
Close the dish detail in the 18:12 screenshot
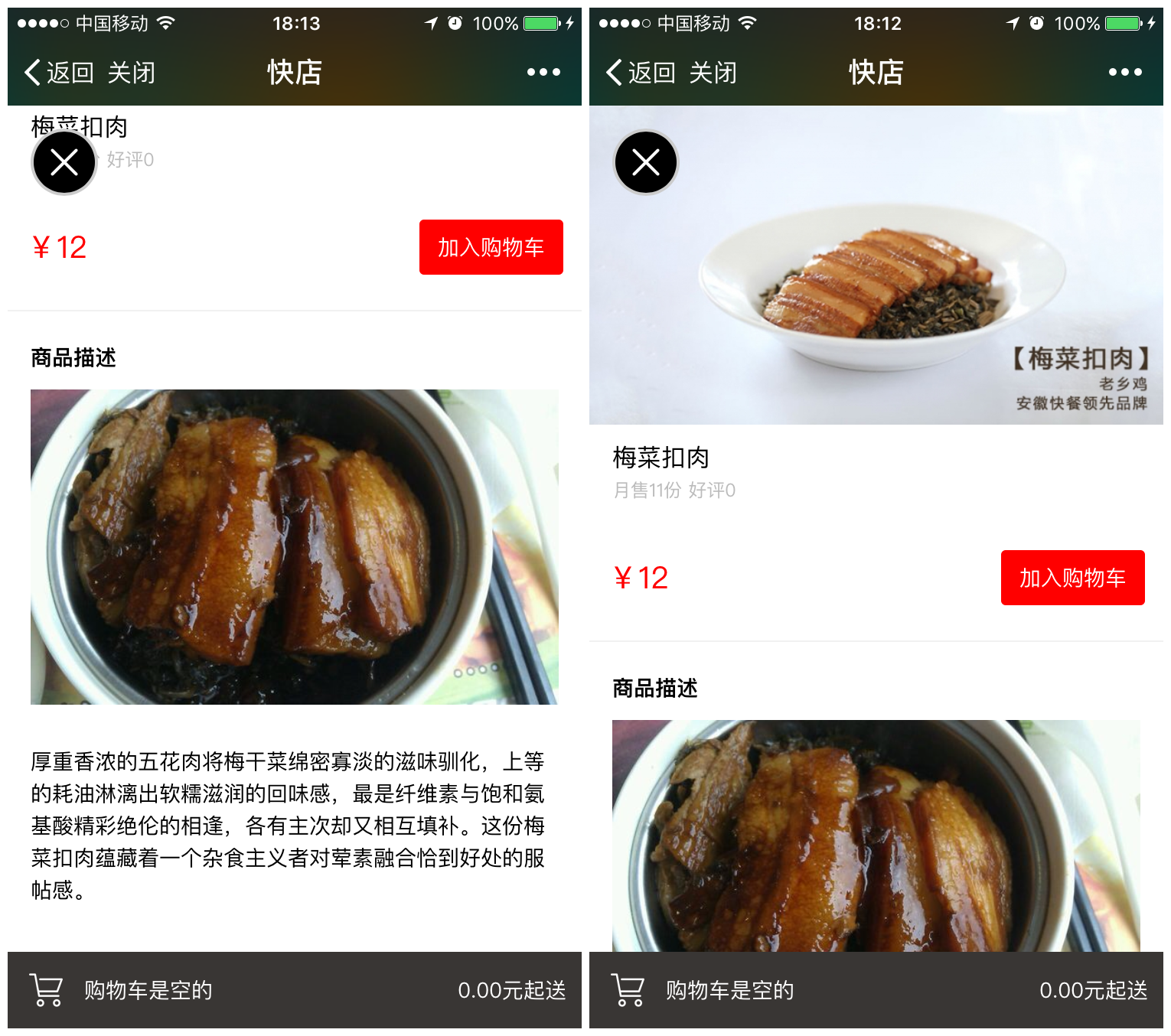(x=646, y=162)
